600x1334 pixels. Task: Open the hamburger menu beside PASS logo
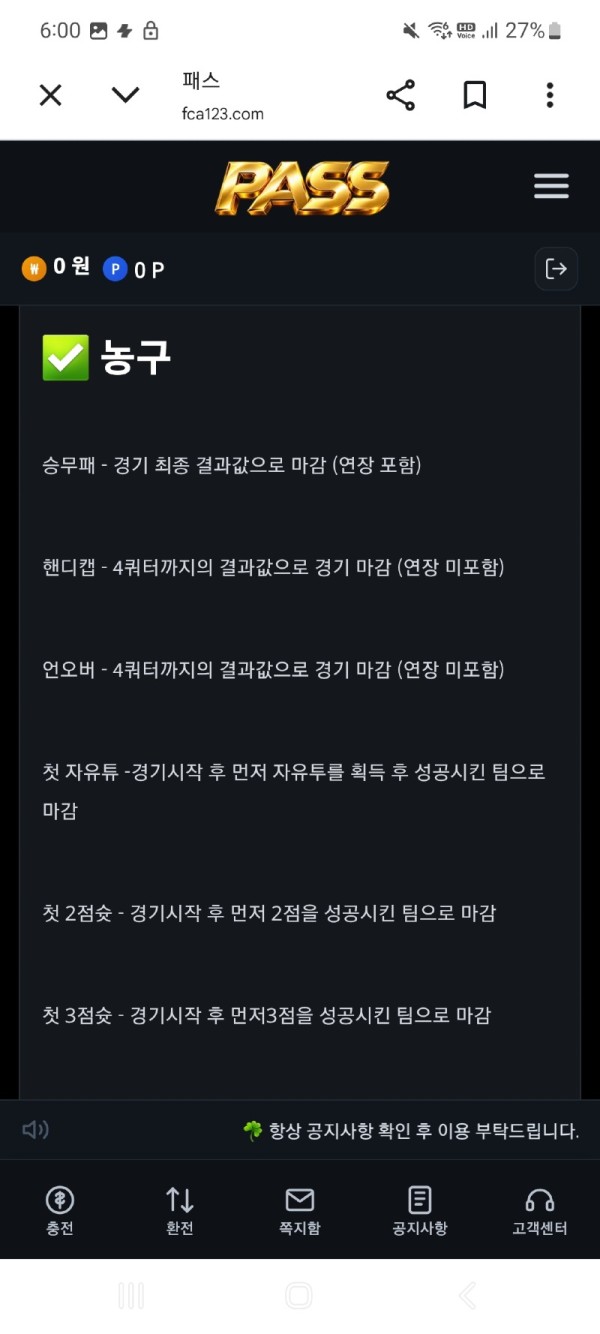tap(551, 186)
